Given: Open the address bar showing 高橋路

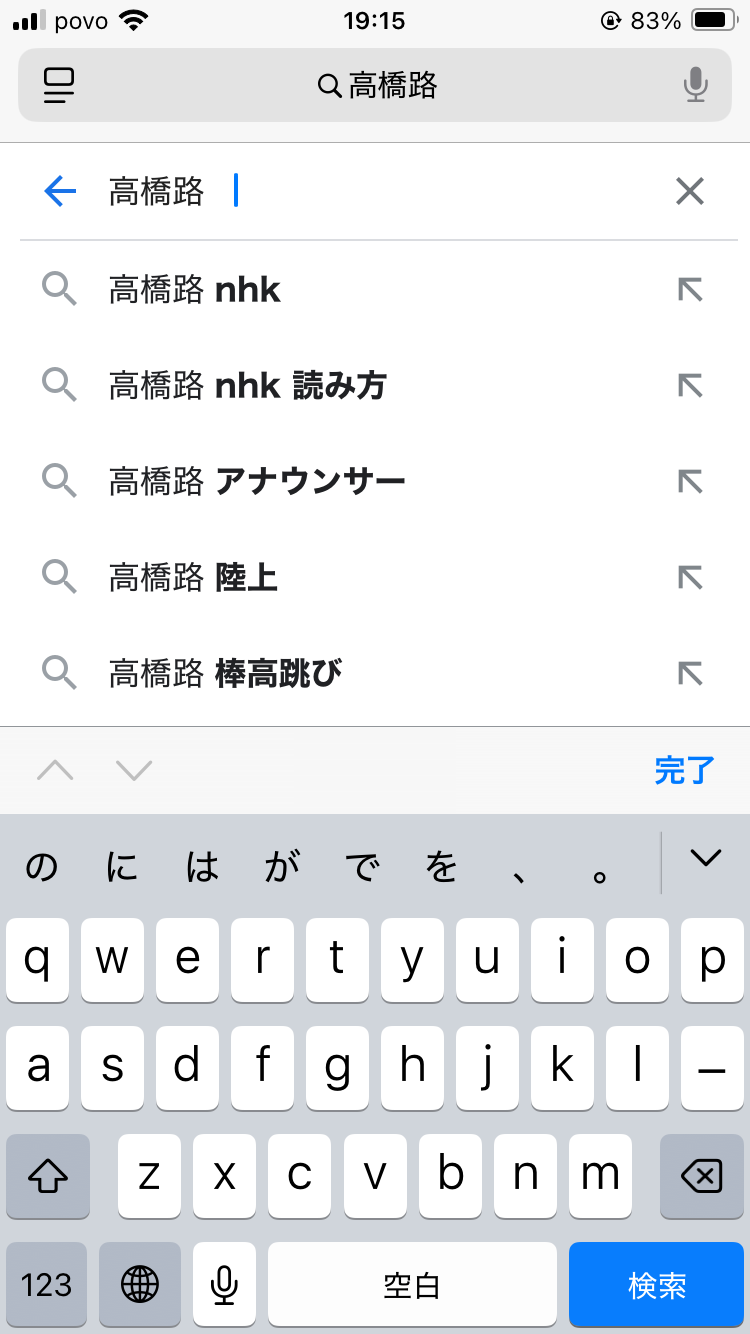Looking at the screenshot, I should click(375, 86).
